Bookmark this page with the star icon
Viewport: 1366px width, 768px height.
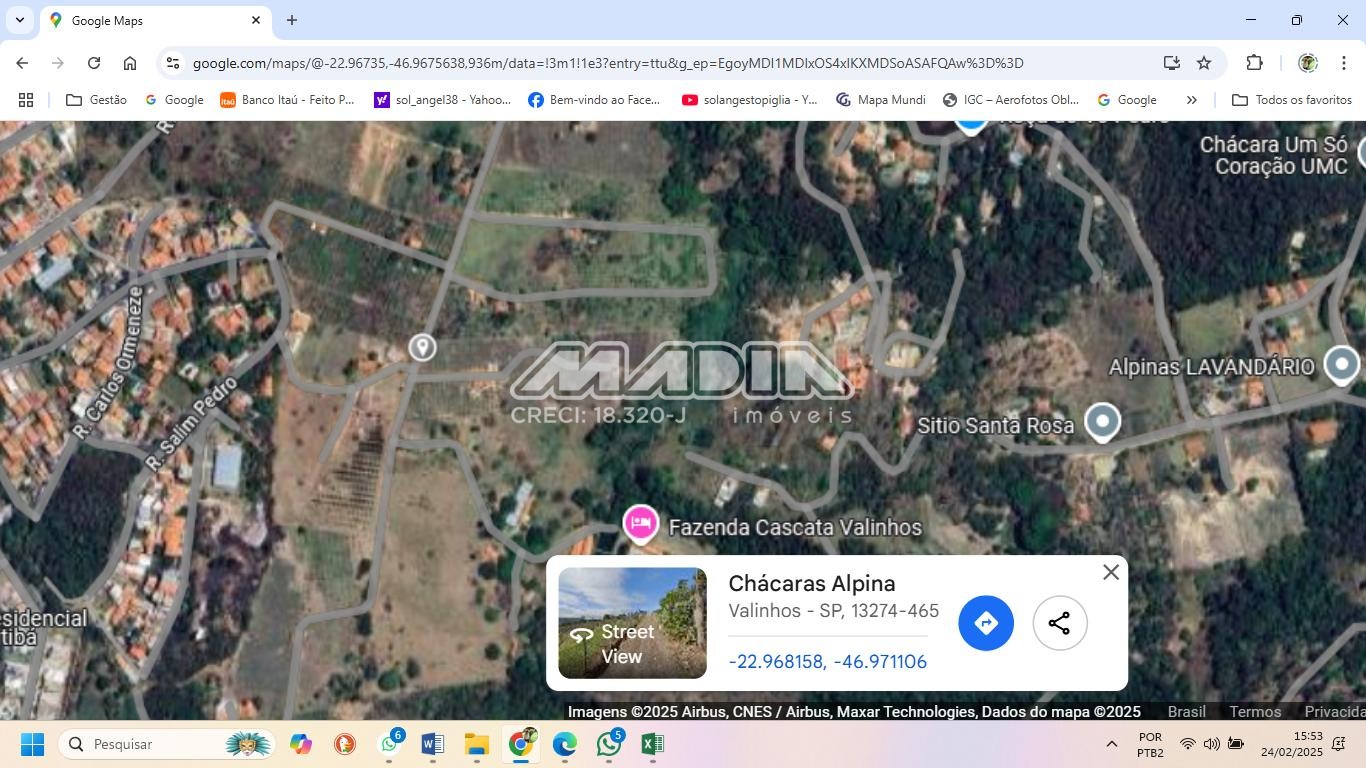[x=1204, y=63]
